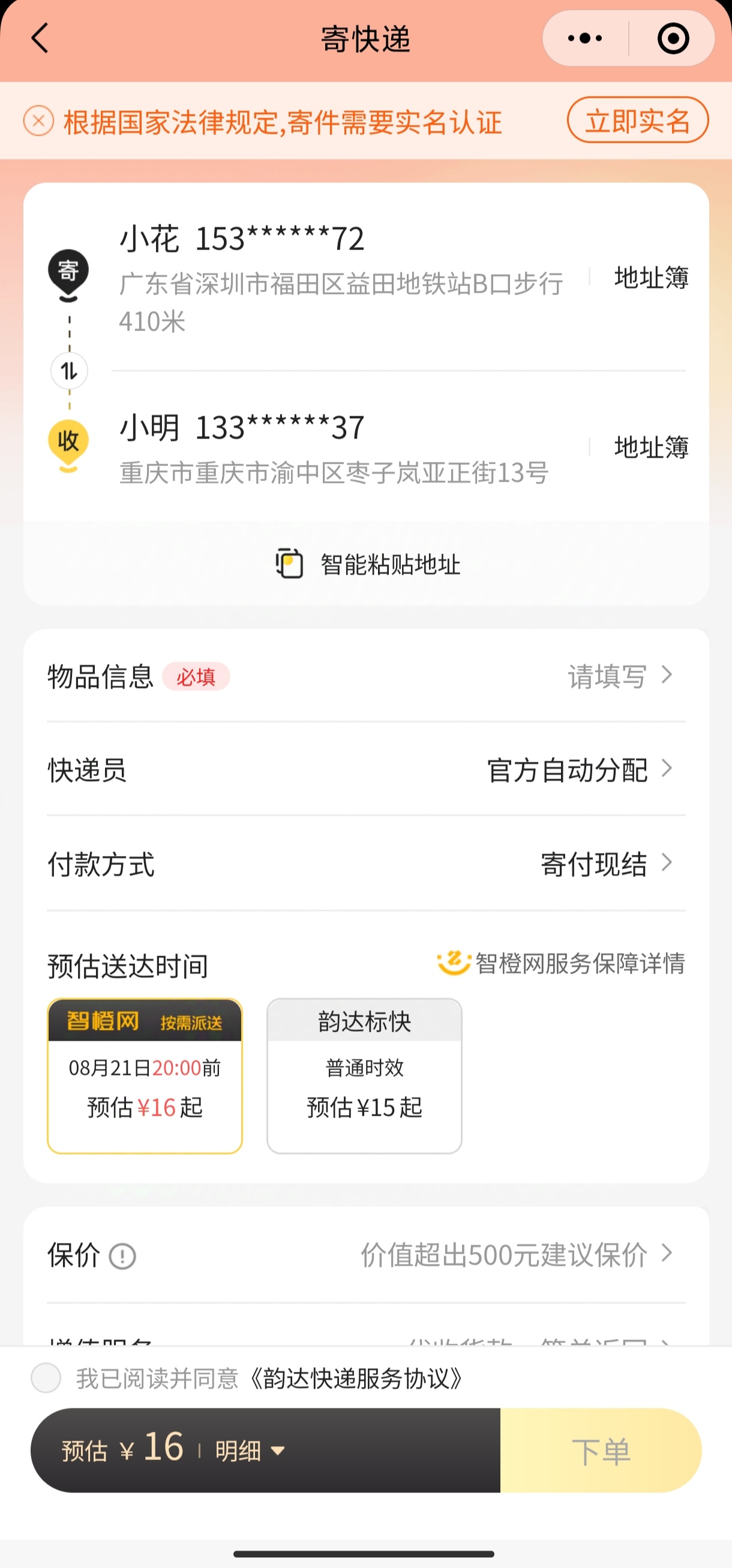Image resolution: width=732 pixels, height=1568 pixels.
Task: View 智橙网服务保障详情
Action: [562, 963]
